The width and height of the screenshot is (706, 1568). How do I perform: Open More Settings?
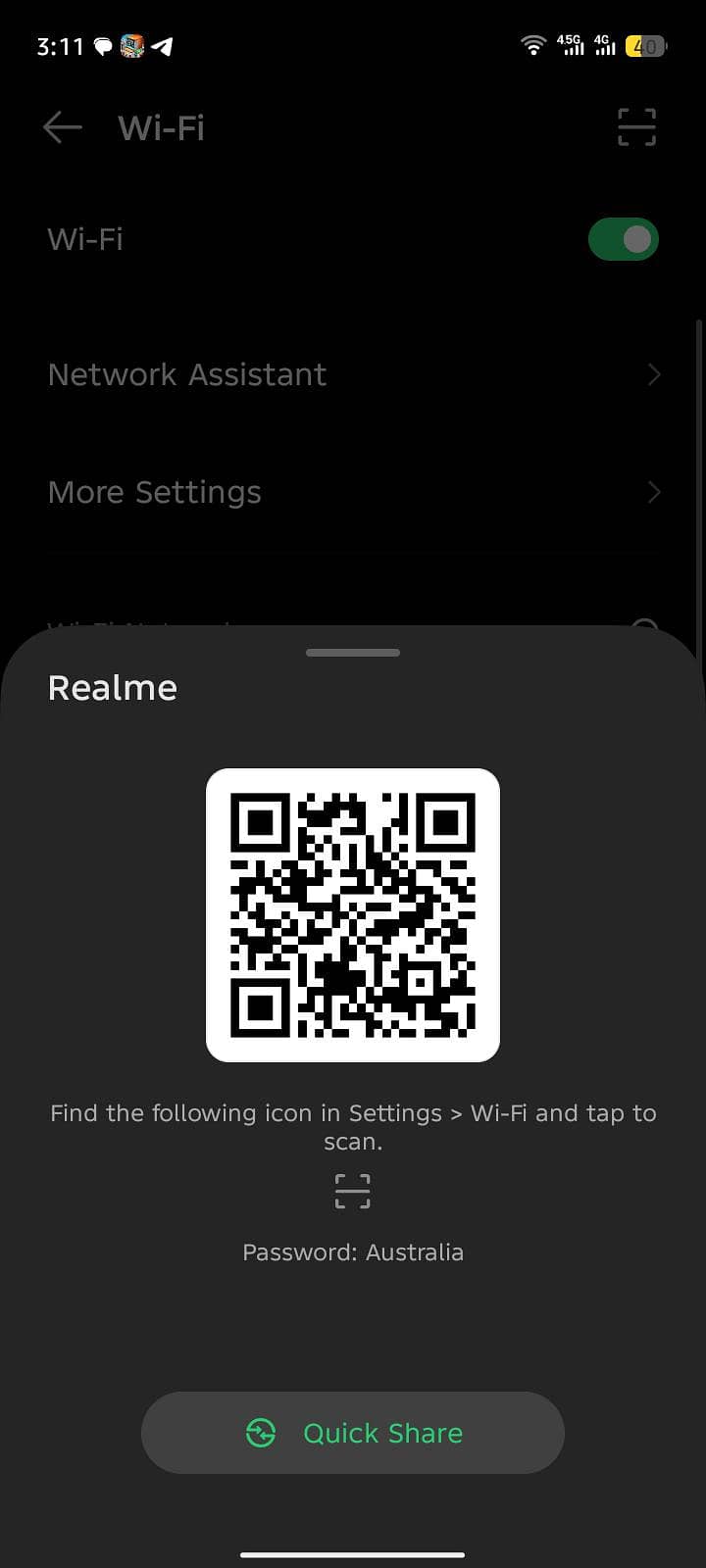[x=353, y=492]
